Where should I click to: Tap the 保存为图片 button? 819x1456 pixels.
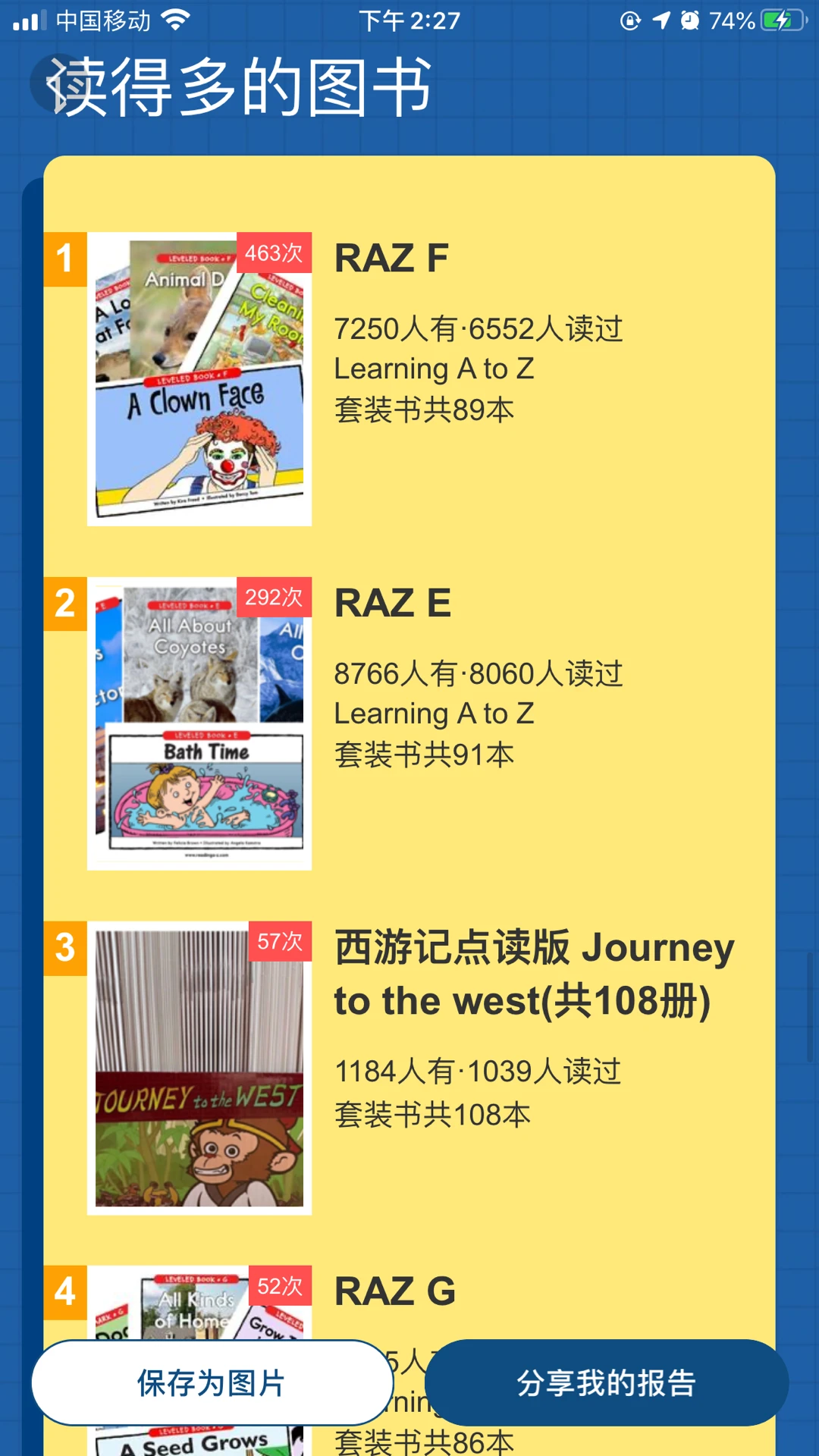212,1382
